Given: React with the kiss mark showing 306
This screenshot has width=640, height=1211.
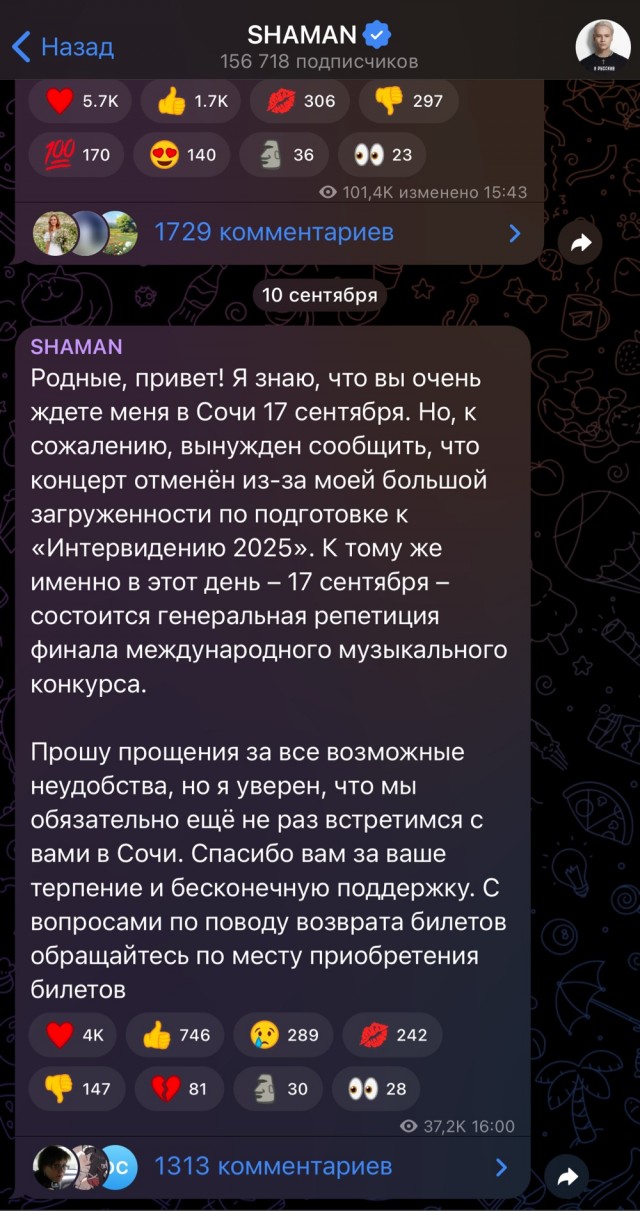Looking at the screenshot, I should tap(299, 101).
